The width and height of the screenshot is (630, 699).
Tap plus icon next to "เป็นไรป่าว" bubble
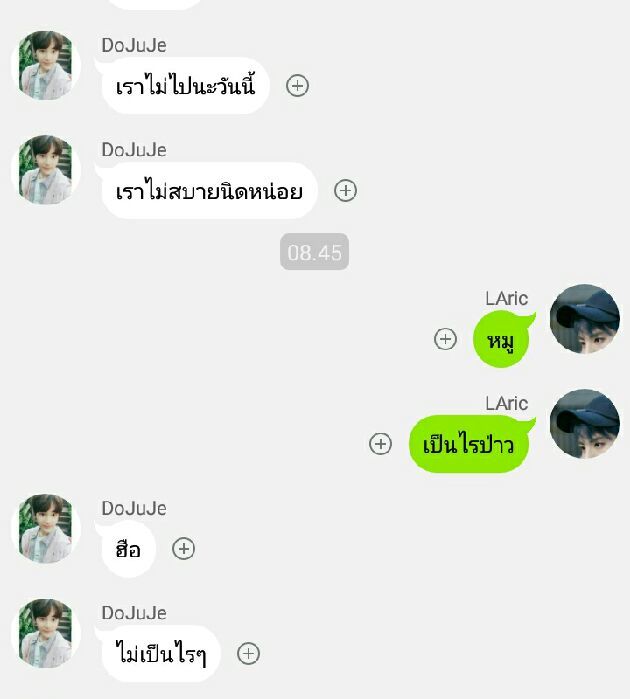pos(380,443)
